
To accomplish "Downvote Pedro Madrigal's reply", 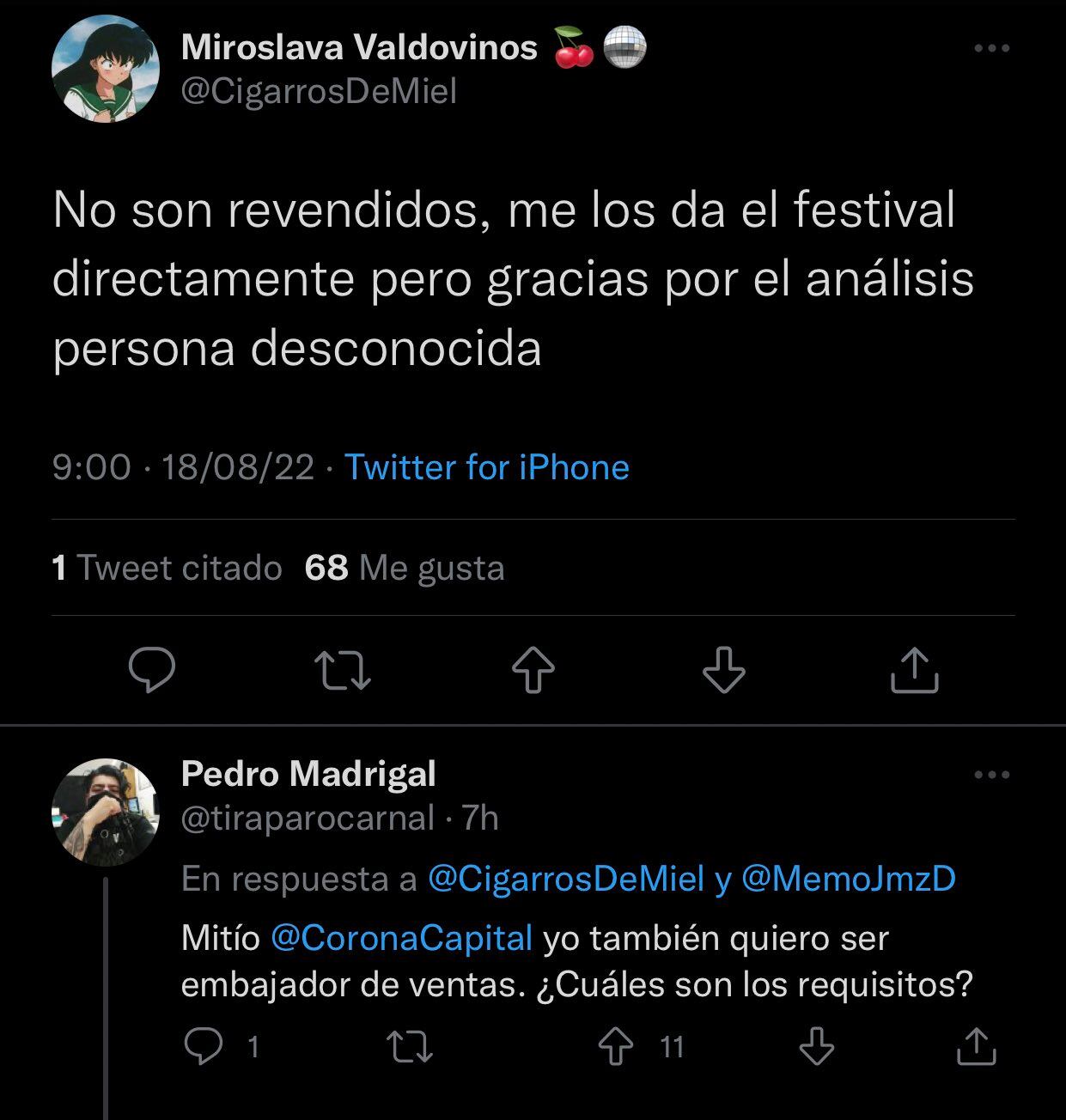I will click(x=815, y=1046).
